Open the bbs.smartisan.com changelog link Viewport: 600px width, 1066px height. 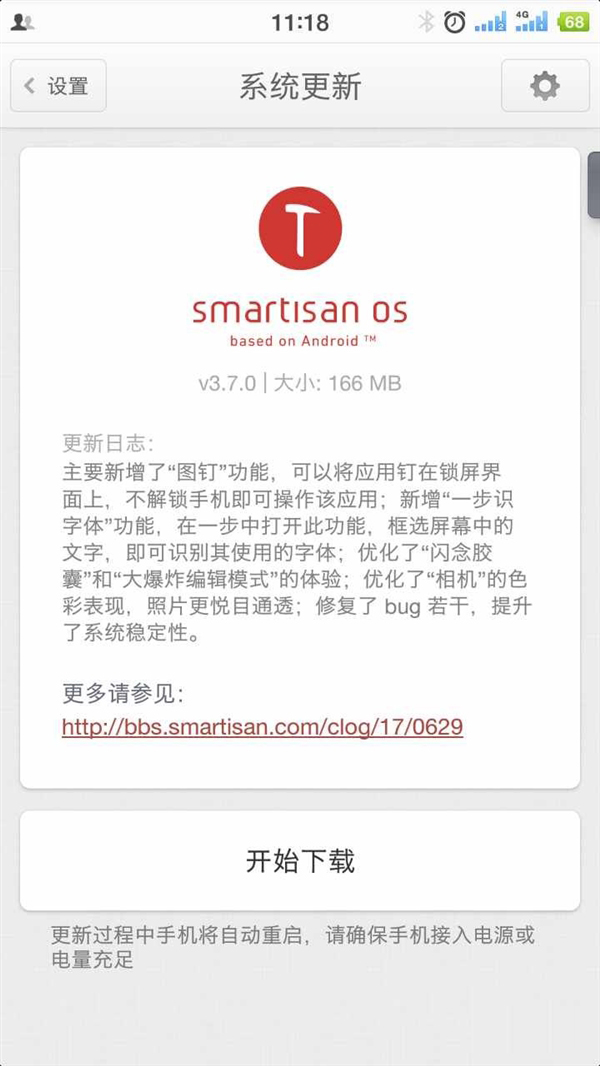point(262,727)
